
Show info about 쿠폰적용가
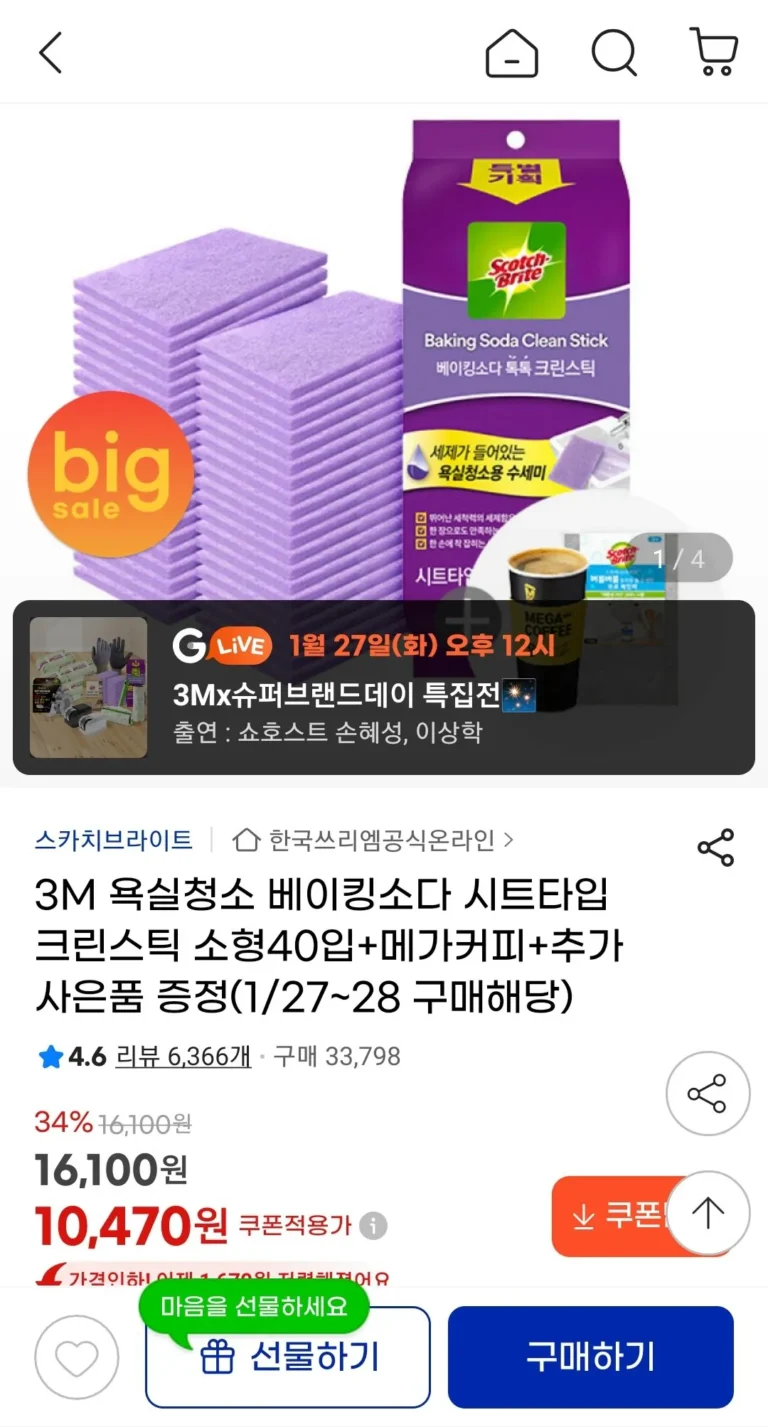(x=373, y=1225)
